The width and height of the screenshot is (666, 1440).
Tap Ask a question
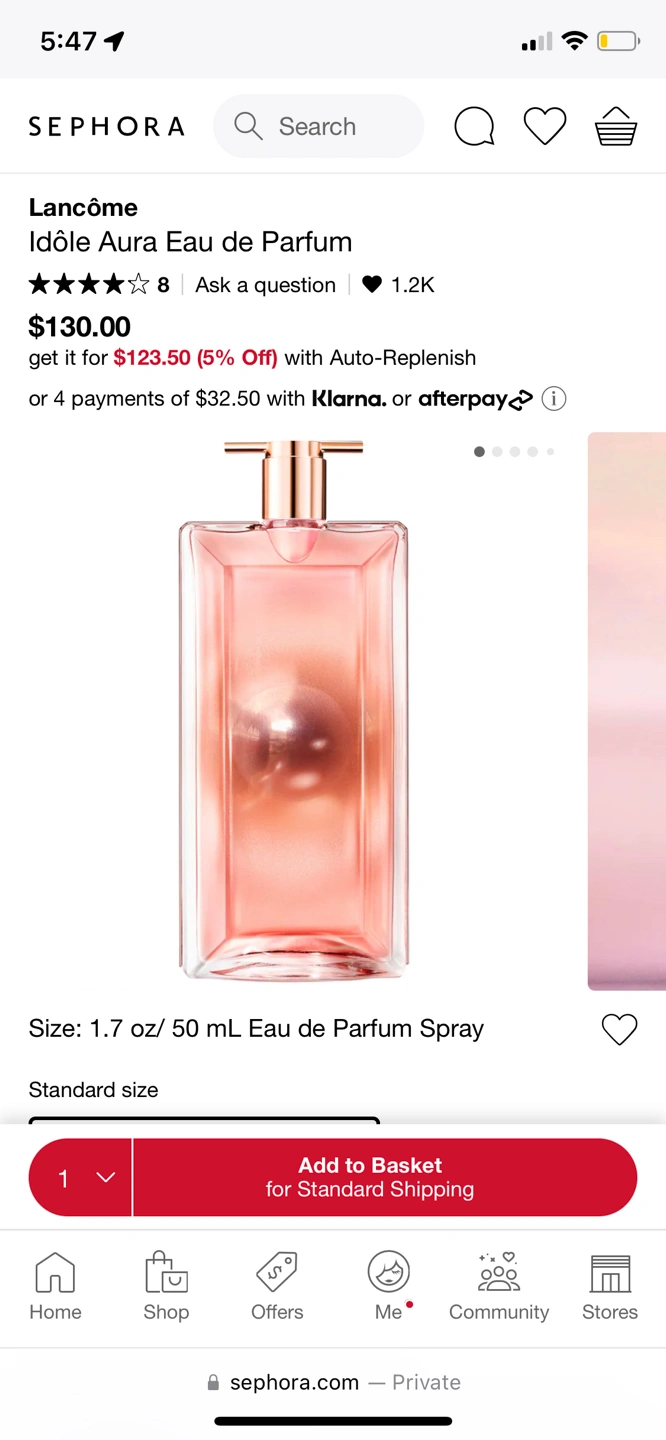pyautogui.click(x=265, y=285)
